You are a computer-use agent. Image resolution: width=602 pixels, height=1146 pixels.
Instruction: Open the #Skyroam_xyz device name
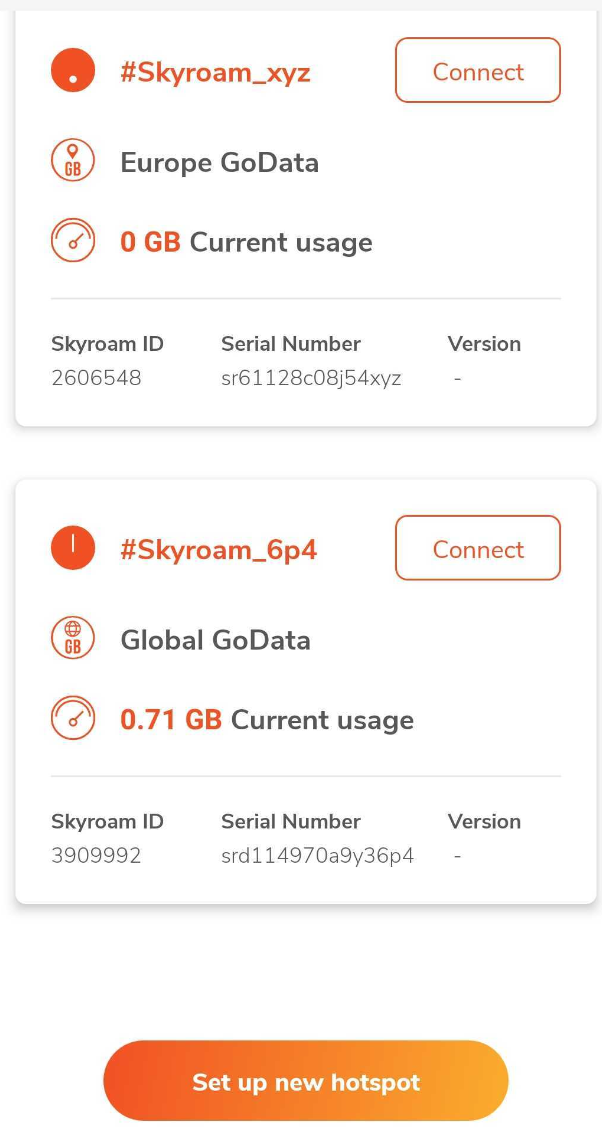point(216,72)
